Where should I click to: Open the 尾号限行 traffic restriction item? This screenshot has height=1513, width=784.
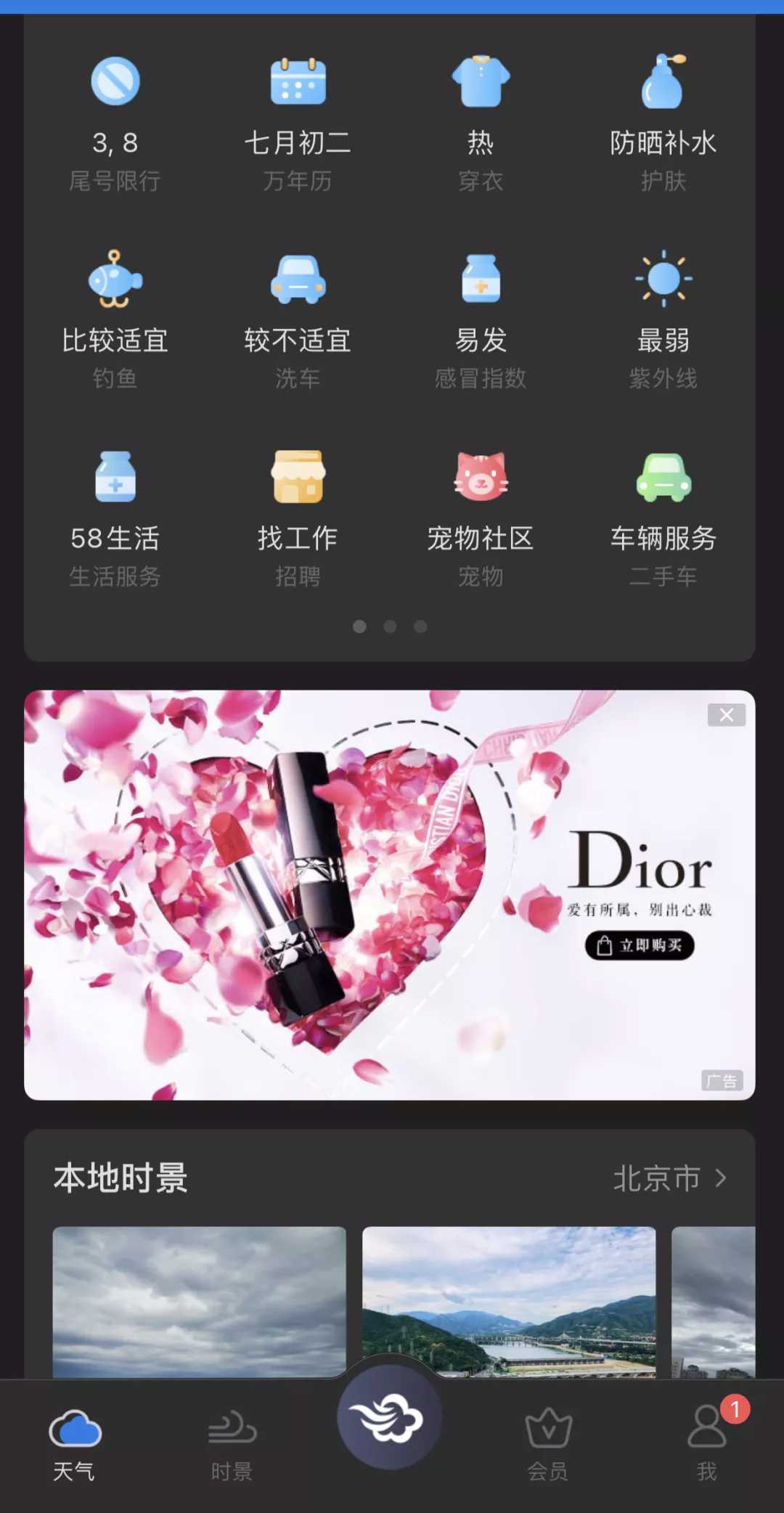click(115, 123)
